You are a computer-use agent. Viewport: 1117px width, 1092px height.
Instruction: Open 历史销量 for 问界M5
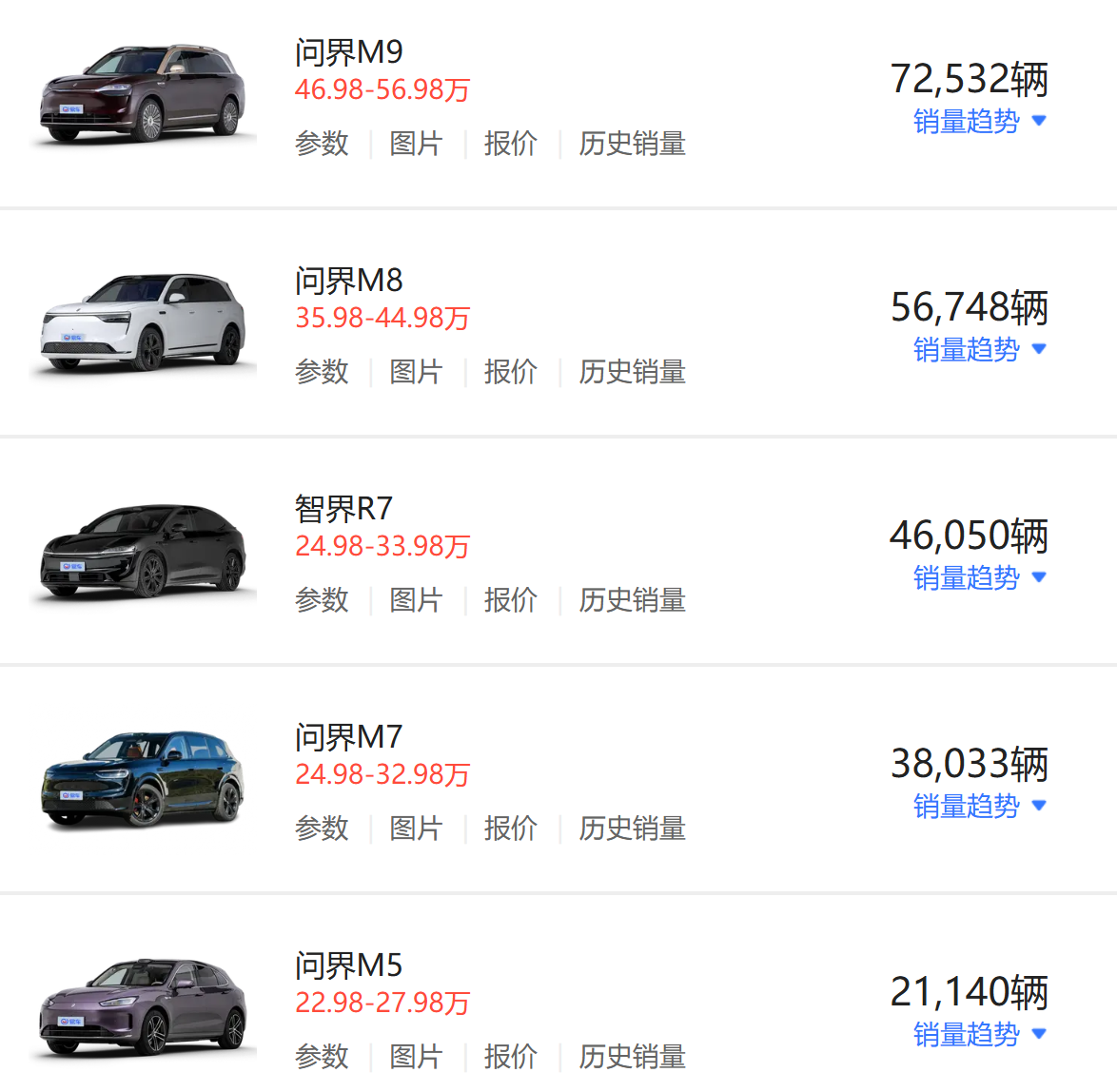click(x=632, y=1057)
